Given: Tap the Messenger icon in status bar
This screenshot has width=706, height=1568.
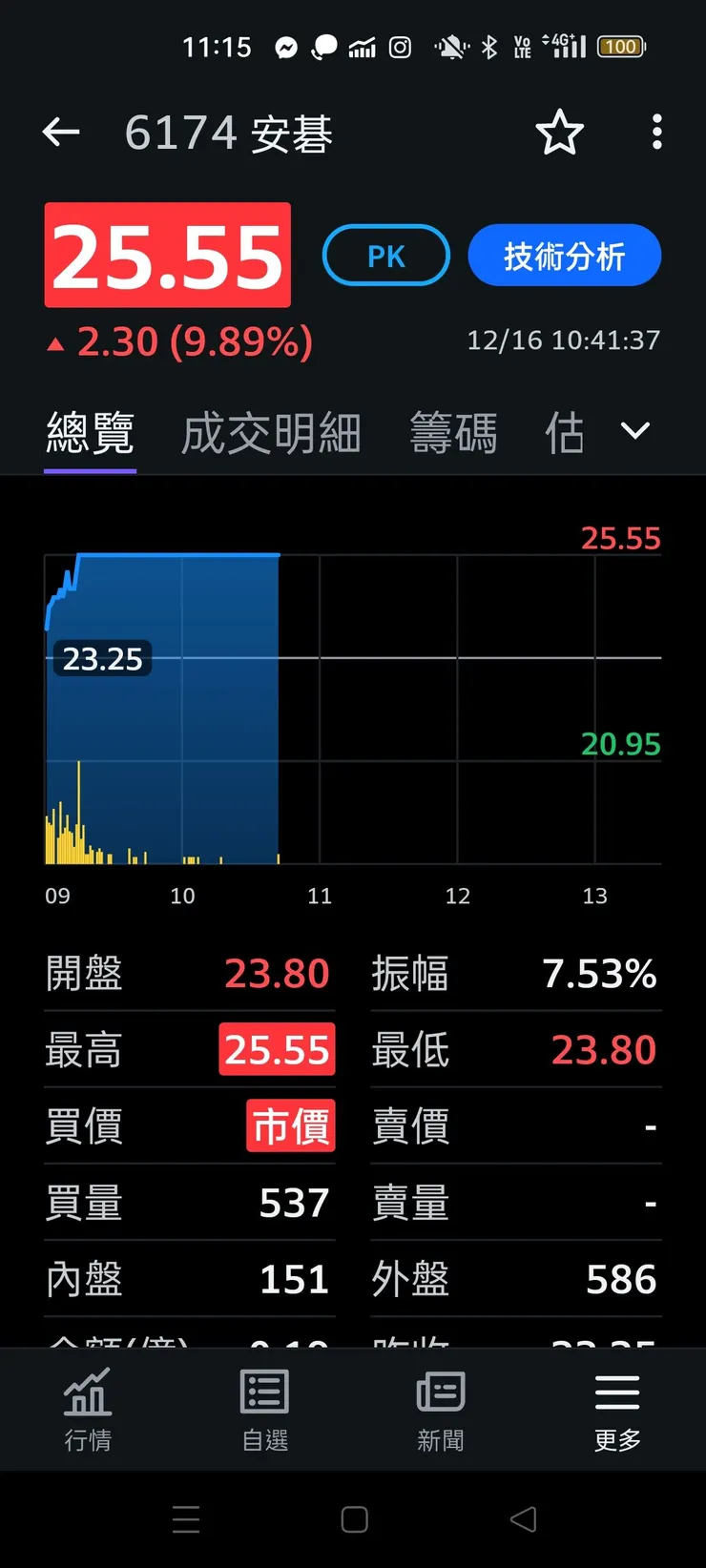Looking at the screenshot, I should coord(284,47).
